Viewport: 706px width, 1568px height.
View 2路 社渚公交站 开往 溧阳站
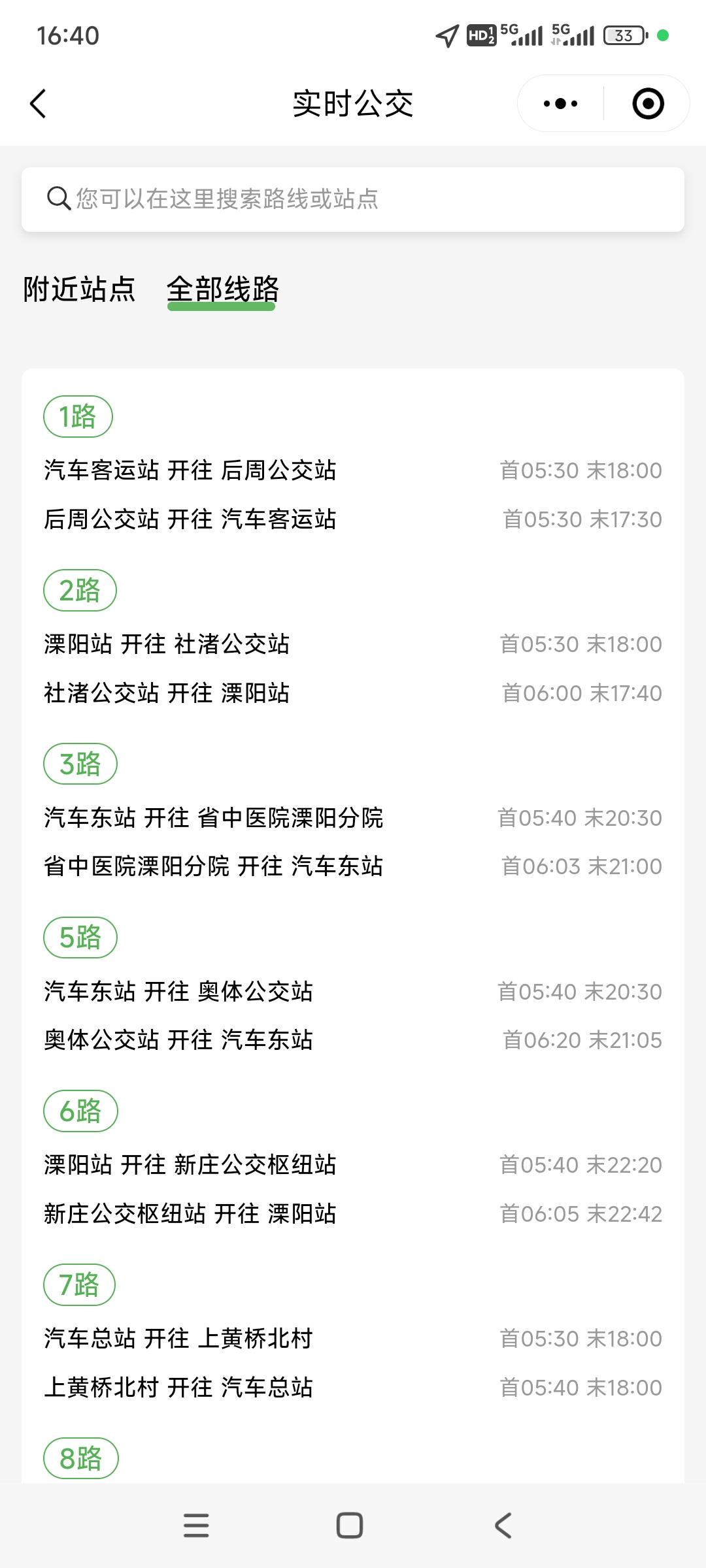(x=353, y=693)
